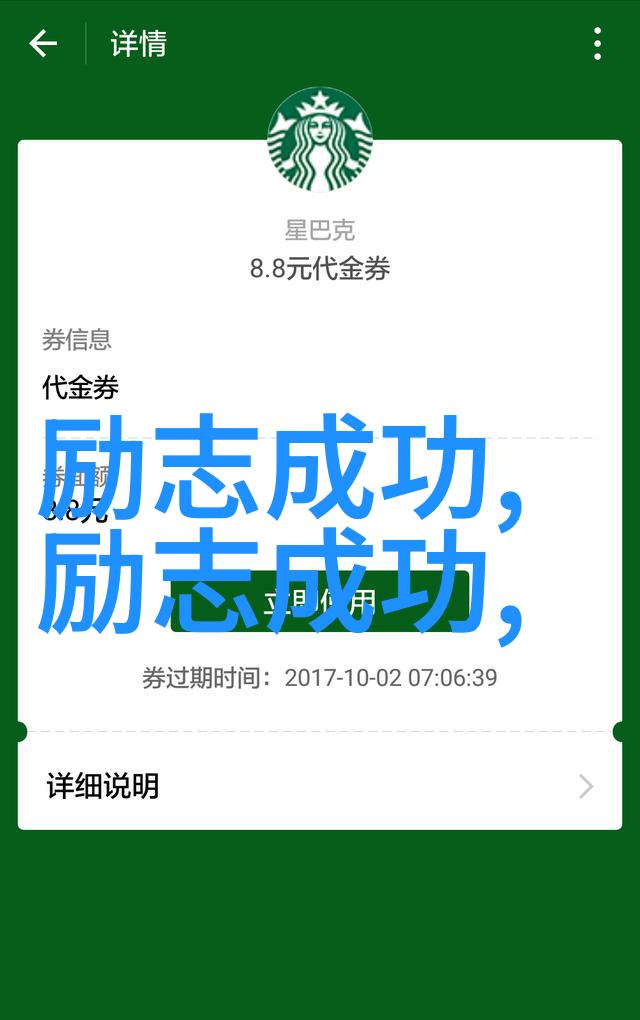Viewport: 640px width, 1020px height.
Task: Go back from the 详情 page
Action: coord(43,44)
